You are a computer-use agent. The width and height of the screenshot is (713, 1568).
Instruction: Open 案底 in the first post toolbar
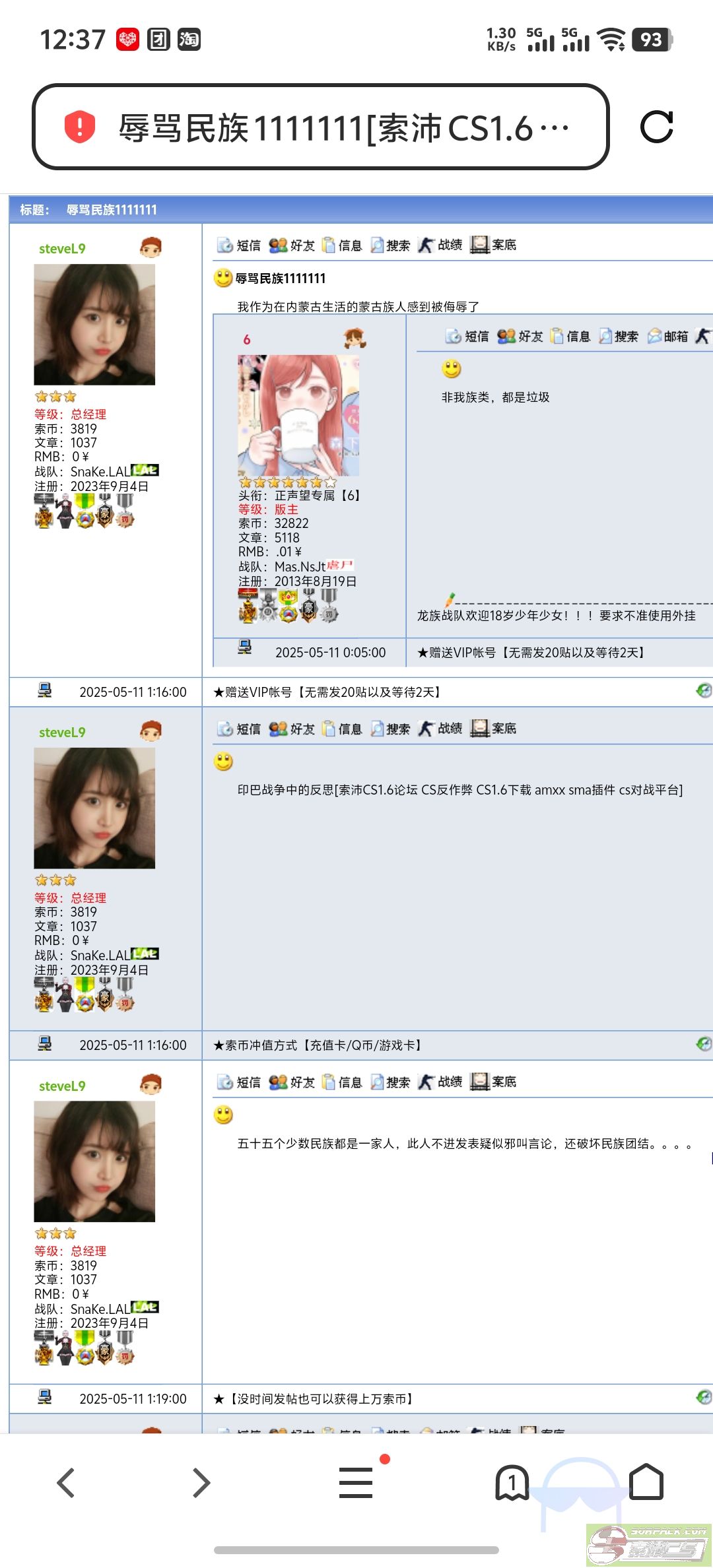coord(493,245)
